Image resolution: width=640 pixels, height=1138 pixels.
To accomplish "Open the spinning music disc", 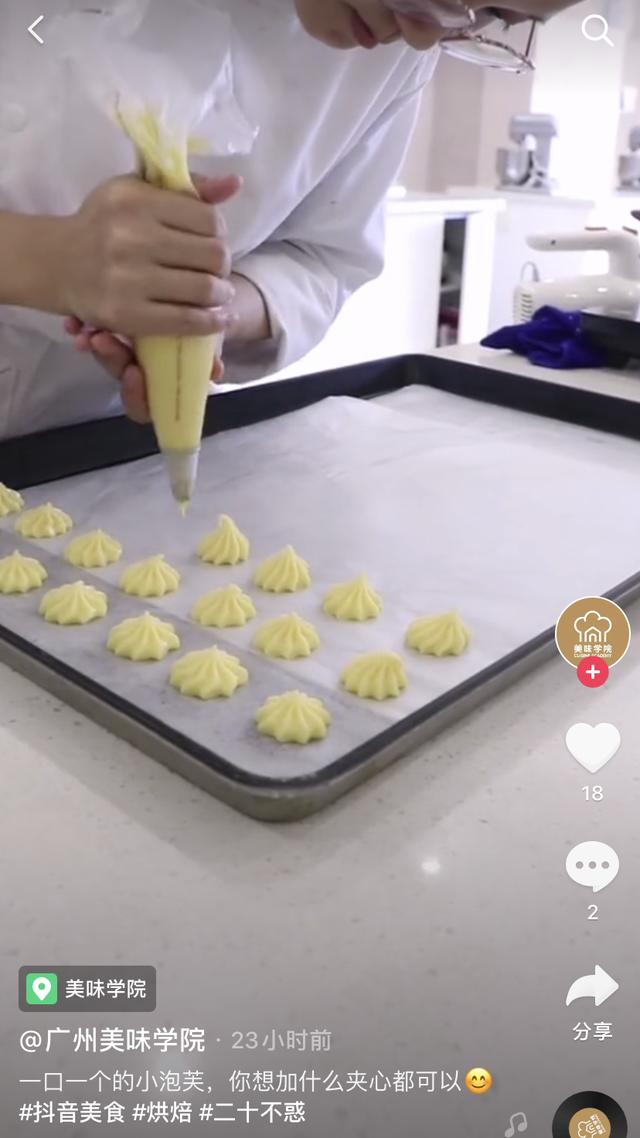I will coord(590,1122).
